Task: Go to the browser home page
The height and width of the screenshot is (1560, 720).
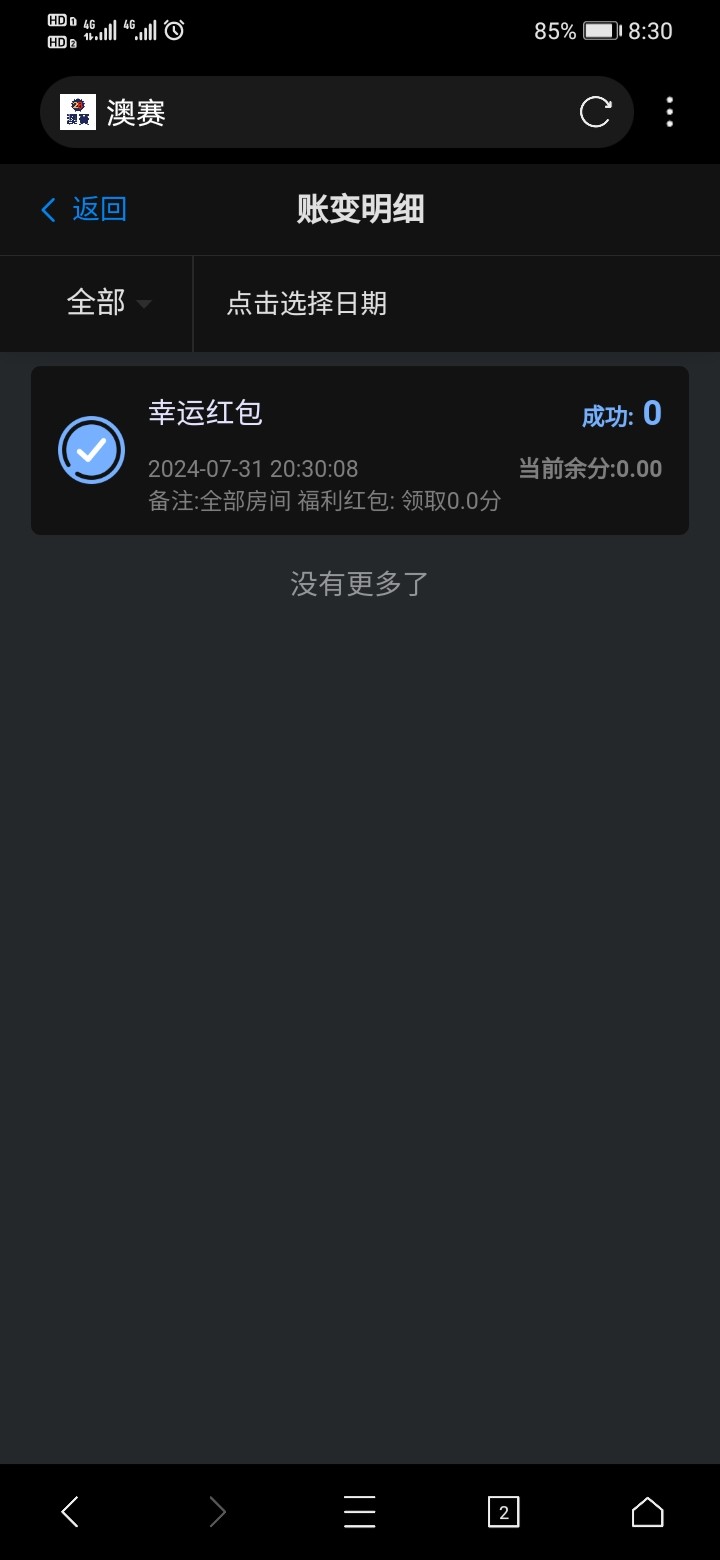Action: 648,1512
